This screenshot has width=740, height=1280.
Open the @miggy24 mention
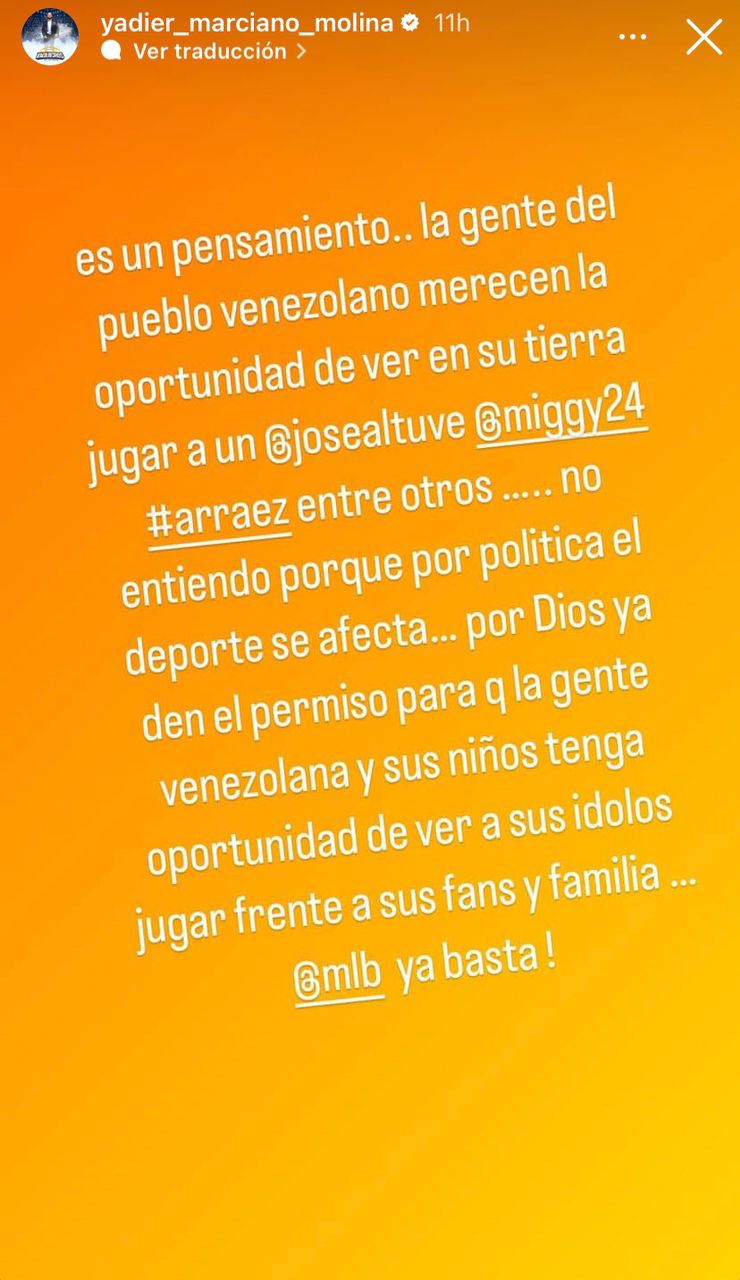coord(561,410)
